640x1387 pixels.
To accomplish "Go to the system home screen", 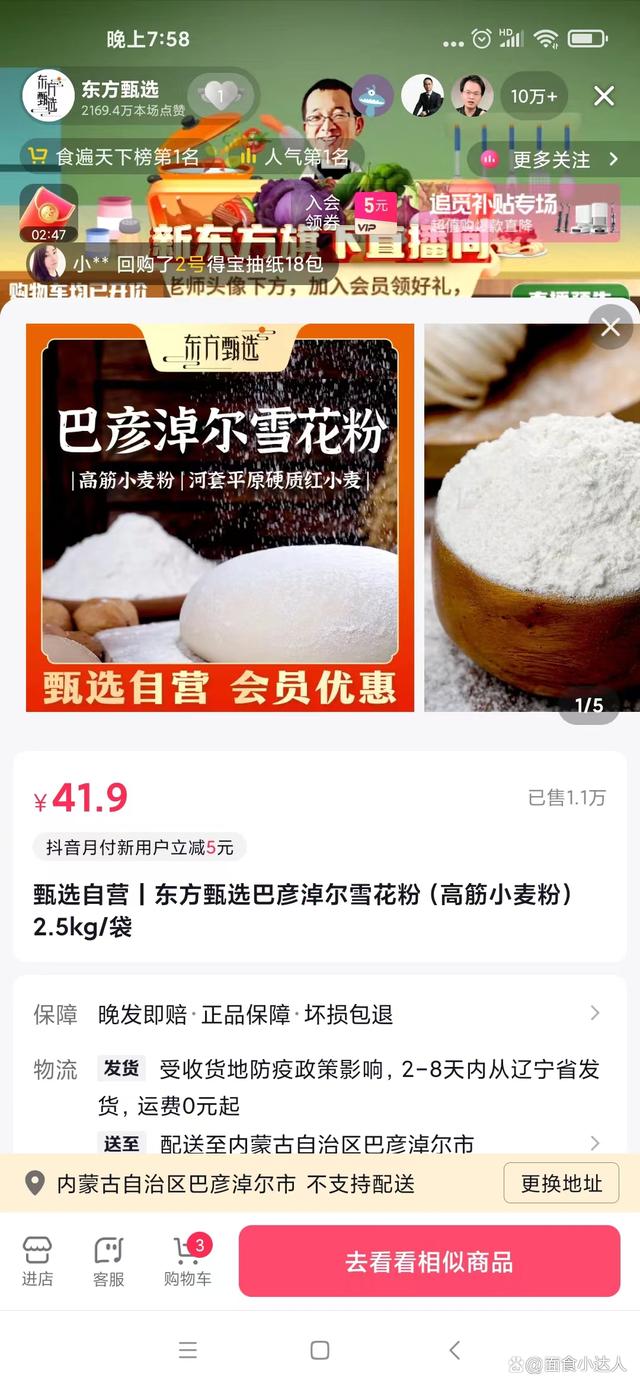I will tap(320, 1350).
